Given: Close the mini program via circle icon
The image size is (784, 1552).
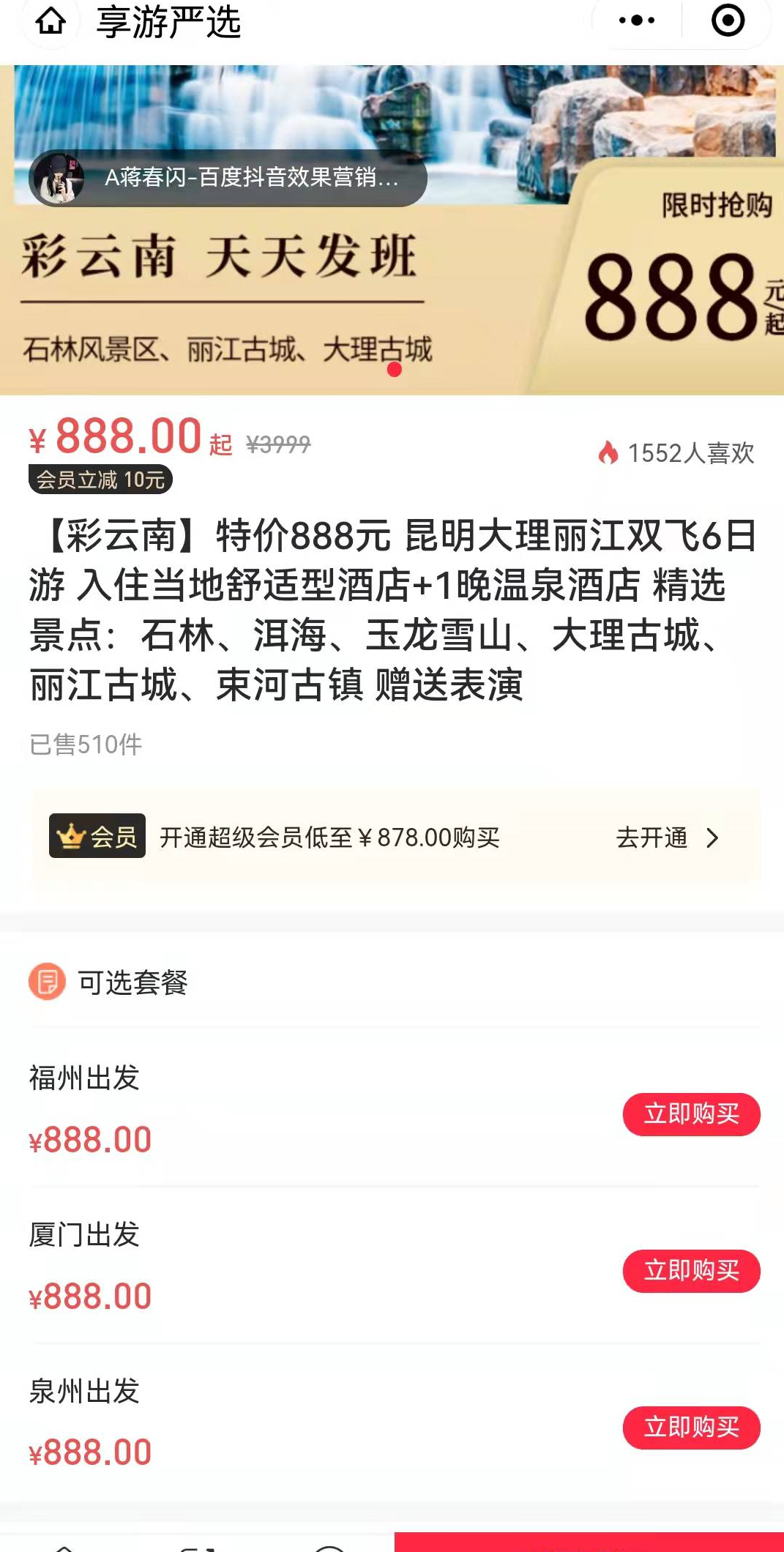Looking at the screenshot, I should [x=728, y=20].
